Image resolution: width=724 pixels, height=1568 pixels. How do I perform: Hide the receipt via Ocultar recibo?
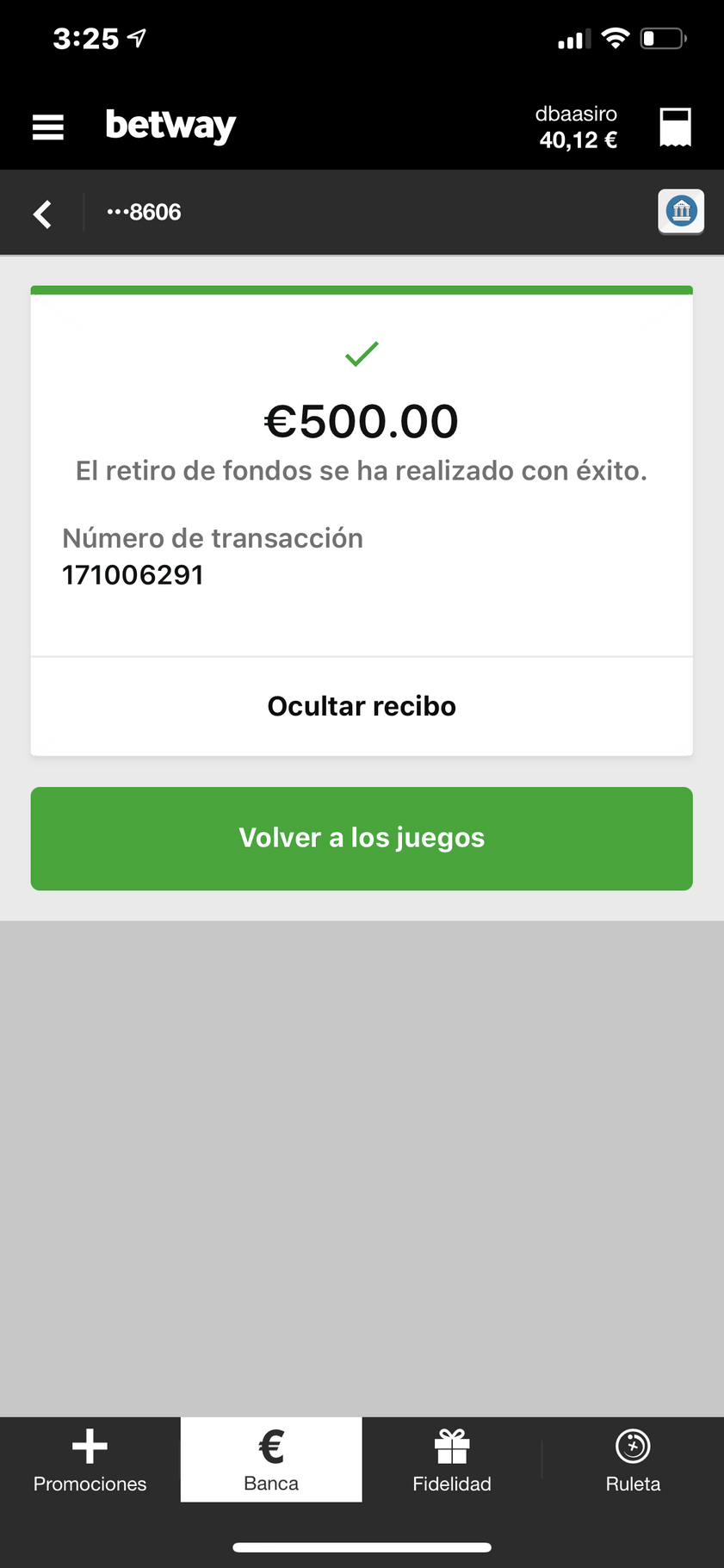click(x=362, y=706)
